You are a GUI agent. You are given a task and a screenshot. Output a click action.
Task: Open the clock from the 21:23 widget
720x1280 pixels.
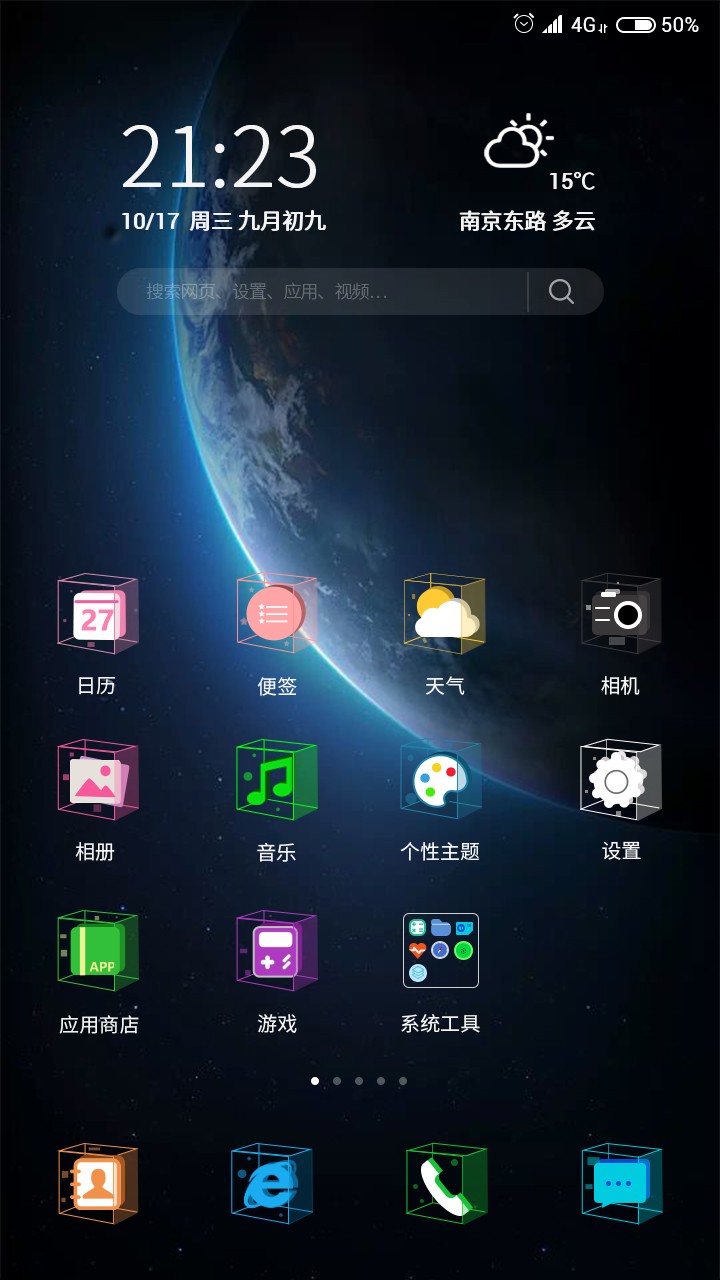[x=219, y=158]
